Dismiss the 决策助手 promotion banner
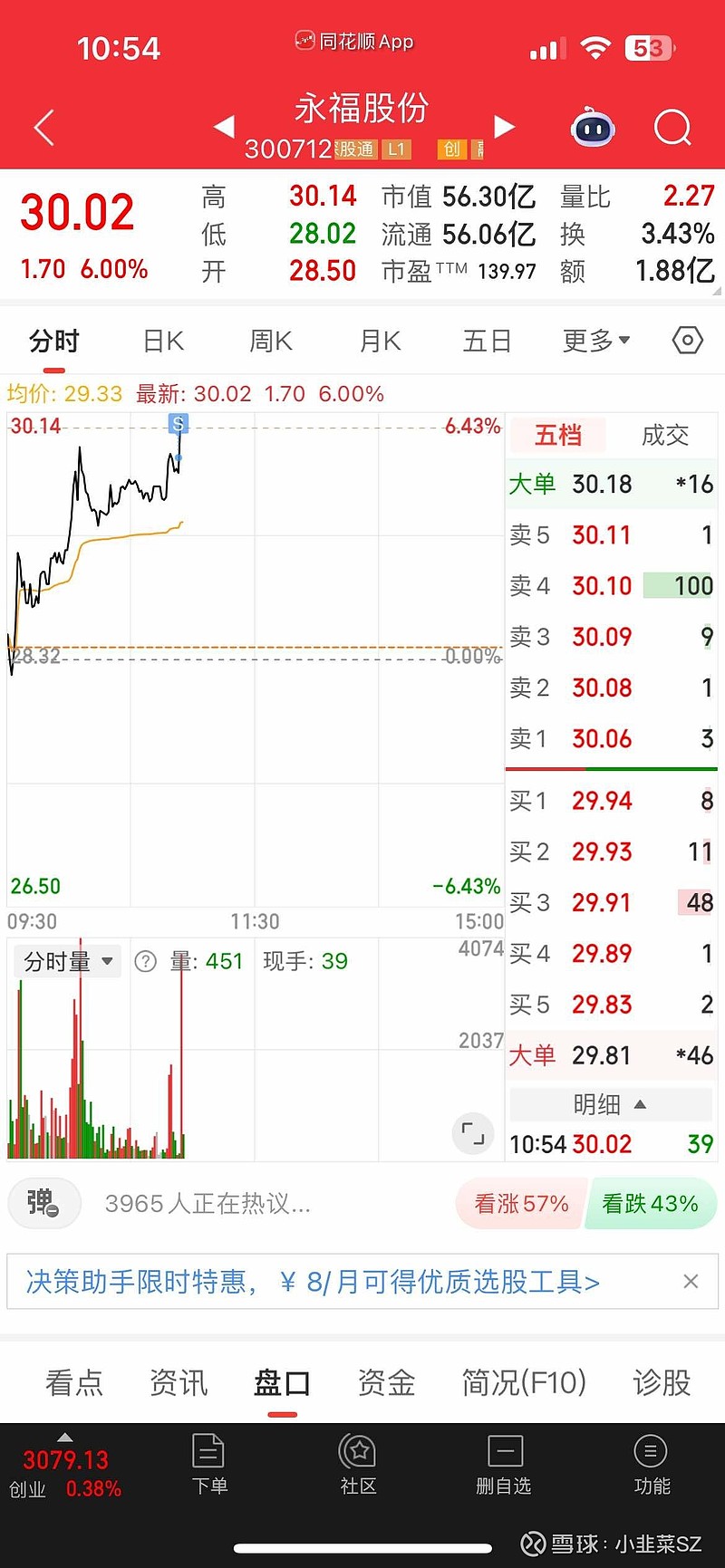725x1568 pixels. (x=691, y=1282)
